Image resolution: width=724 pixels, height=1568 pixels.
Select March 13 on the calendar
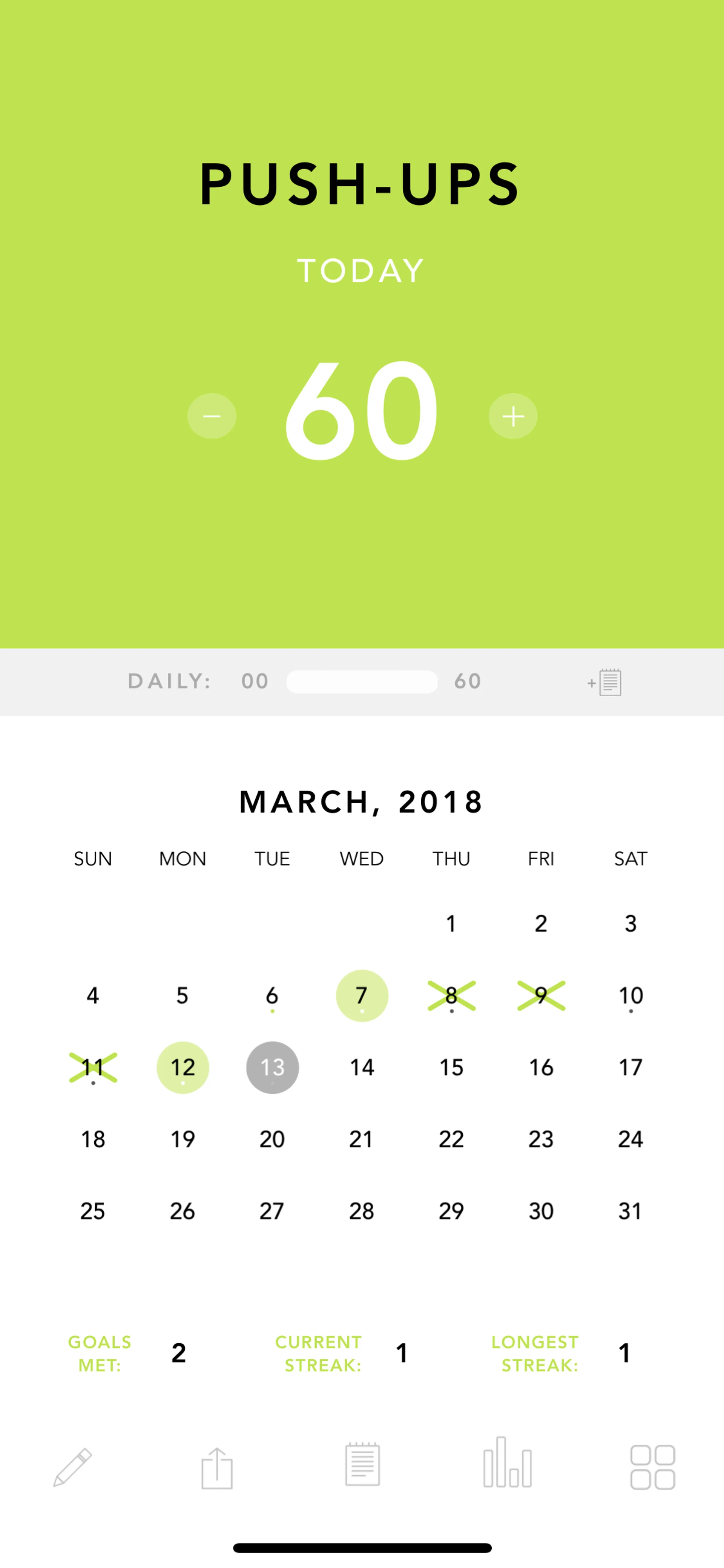(x=272, y=1067)
